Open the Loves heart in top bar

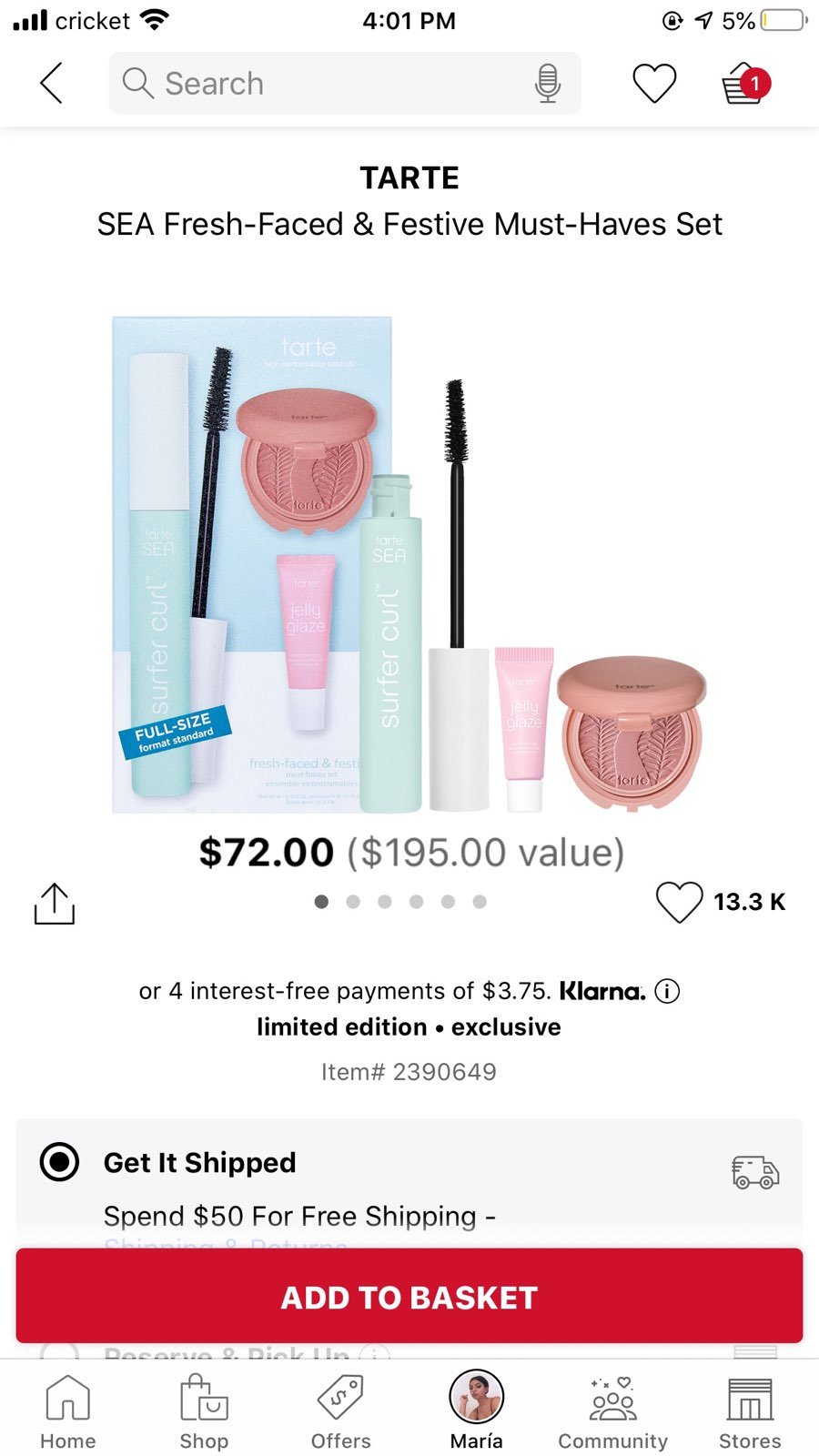[x=654, y=84]
